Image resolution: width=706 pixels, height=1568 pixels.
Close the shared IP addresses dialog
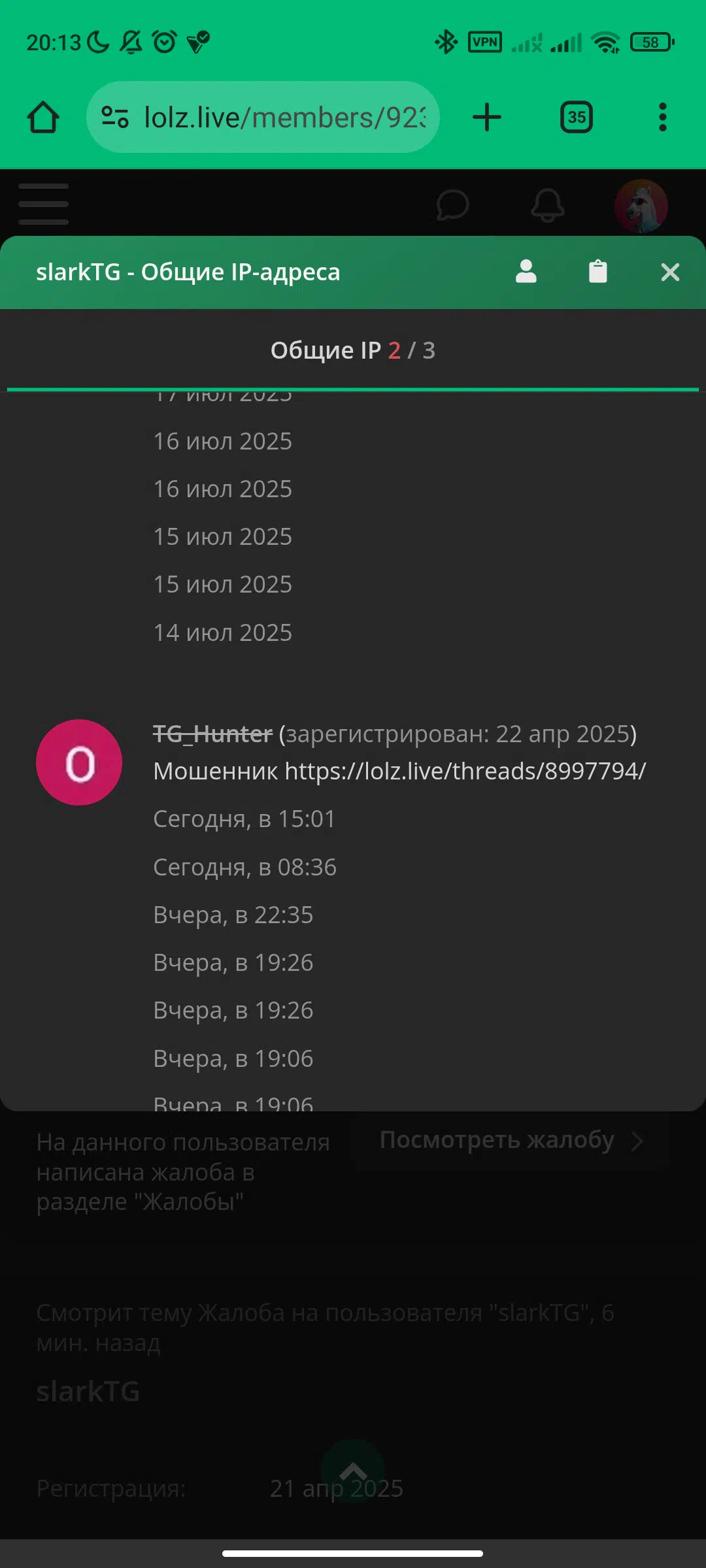point(670,272)
